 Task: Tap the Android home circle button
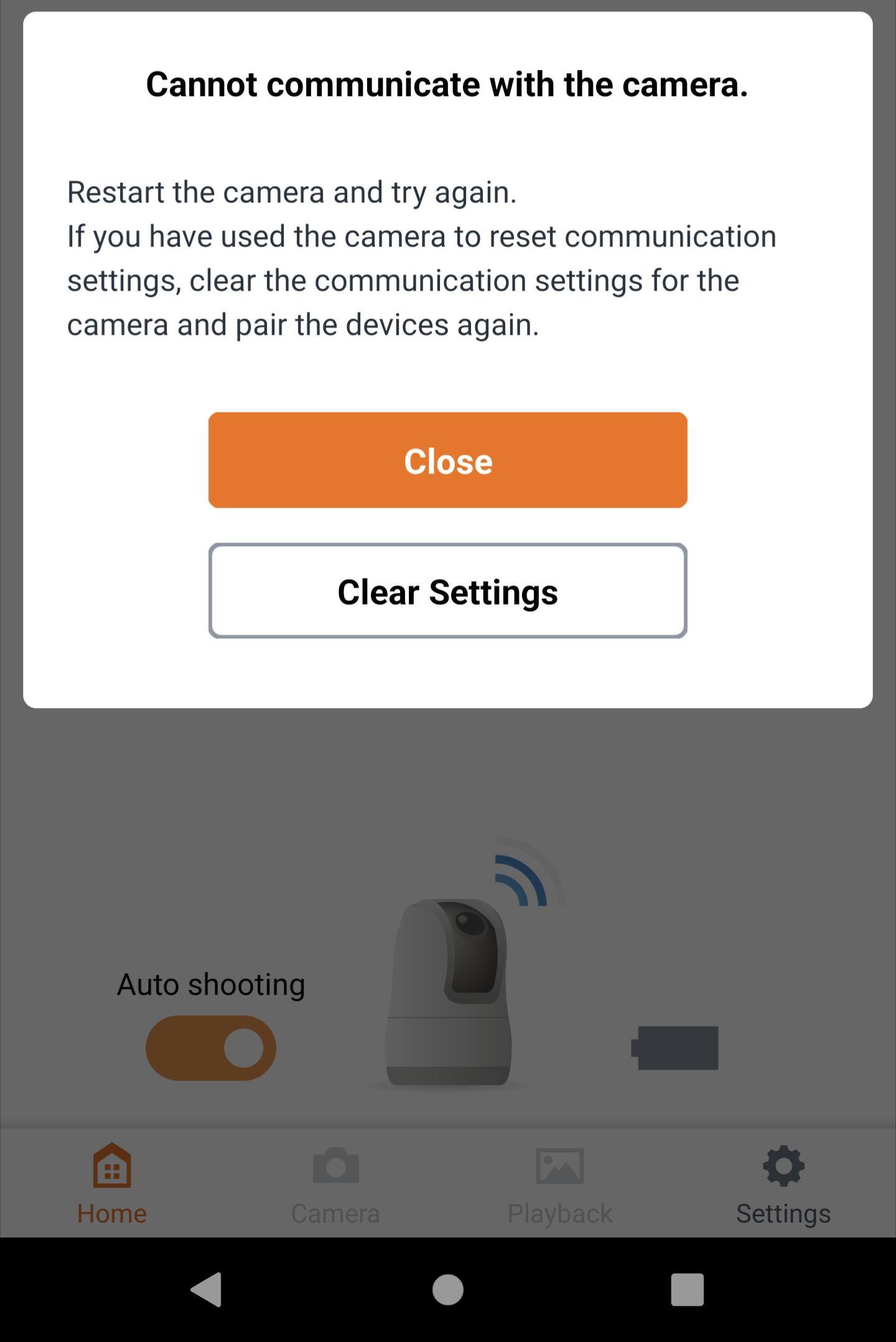tap(447, 1290)
